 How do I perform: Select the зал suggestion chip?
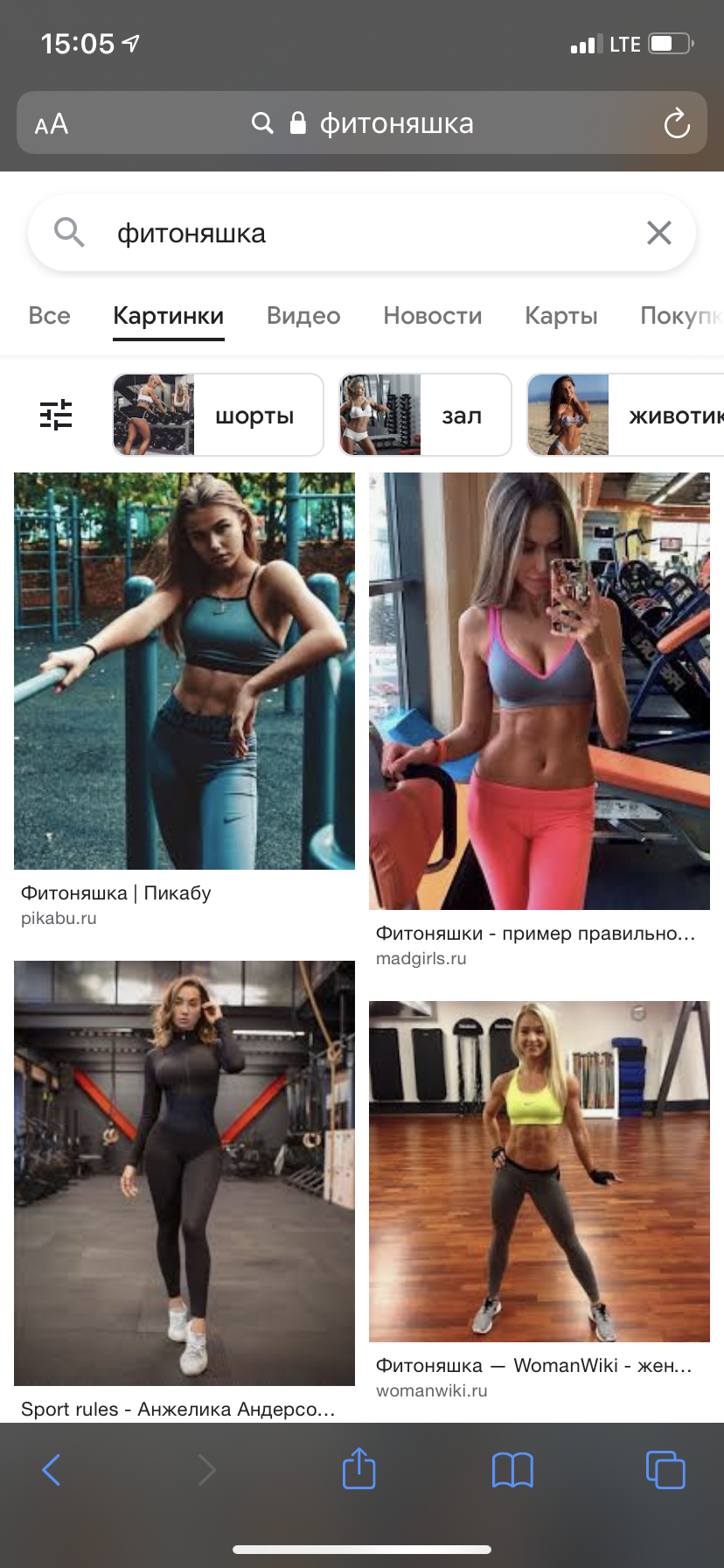[425, 415]
